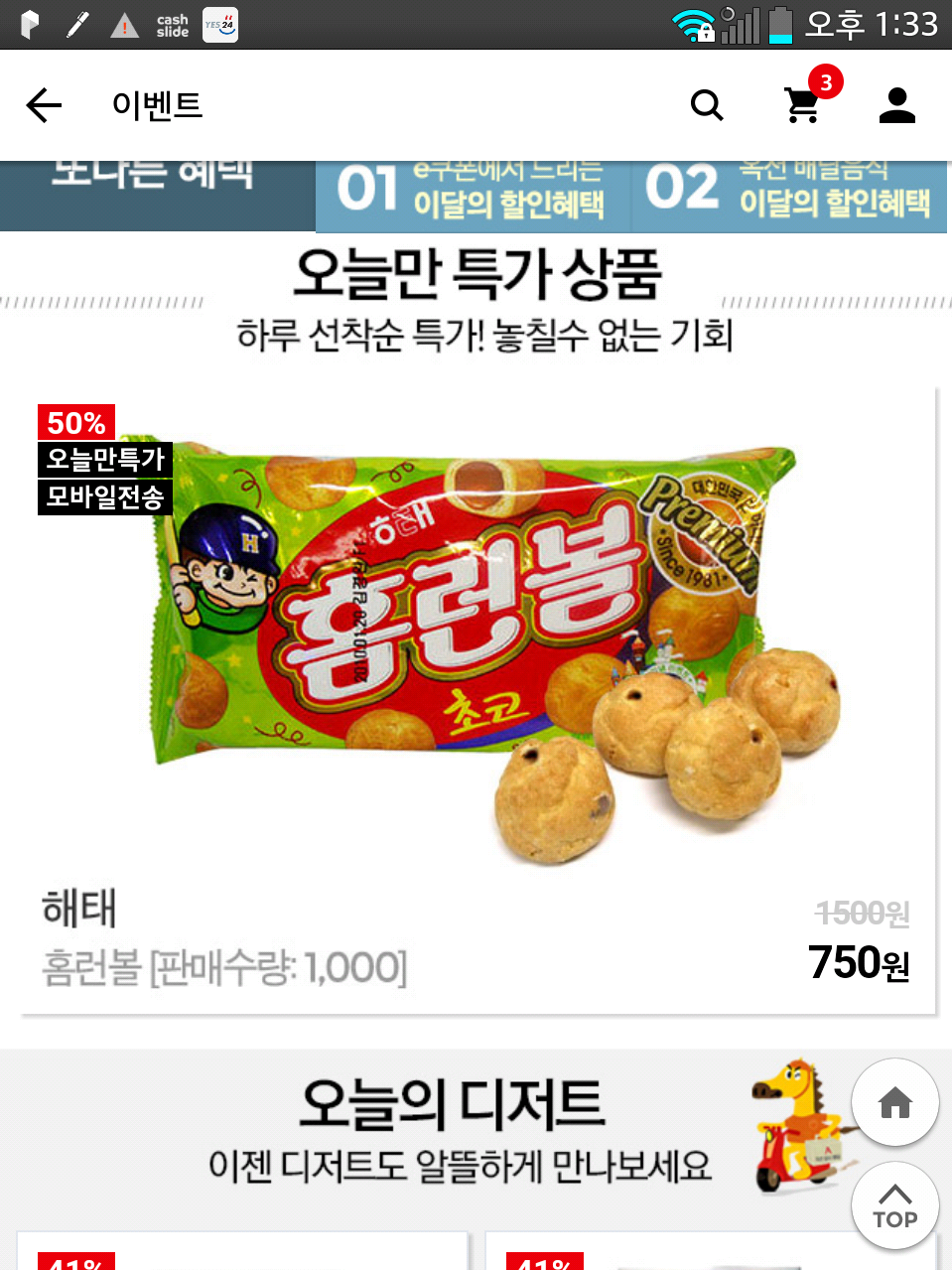Jump to top with TOP button
This screenshot has height=1270, width=952.
(895, 1205)
